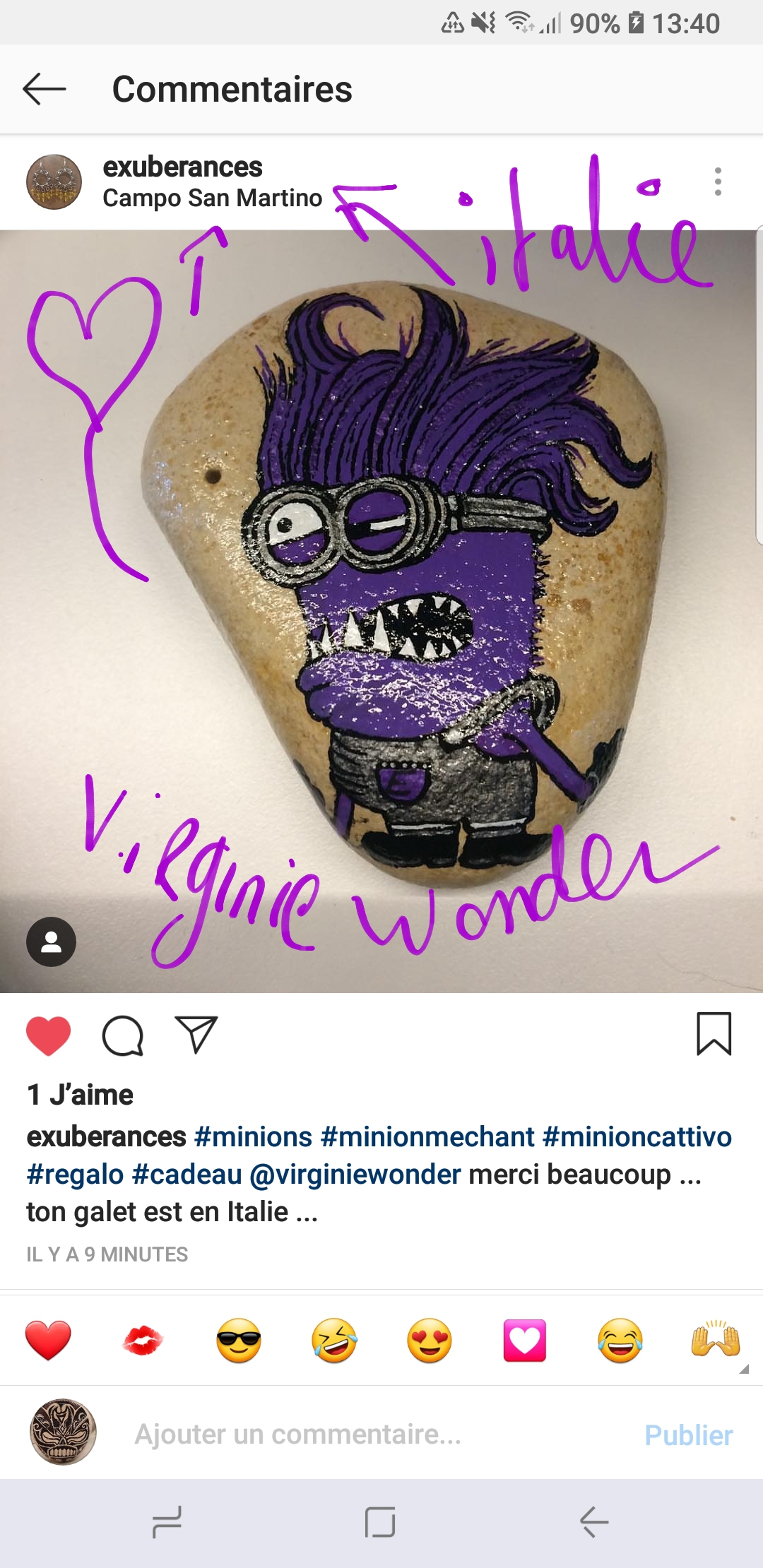Bookmark this minion rock post
763x1568 pixels.
pos(714,1034)
